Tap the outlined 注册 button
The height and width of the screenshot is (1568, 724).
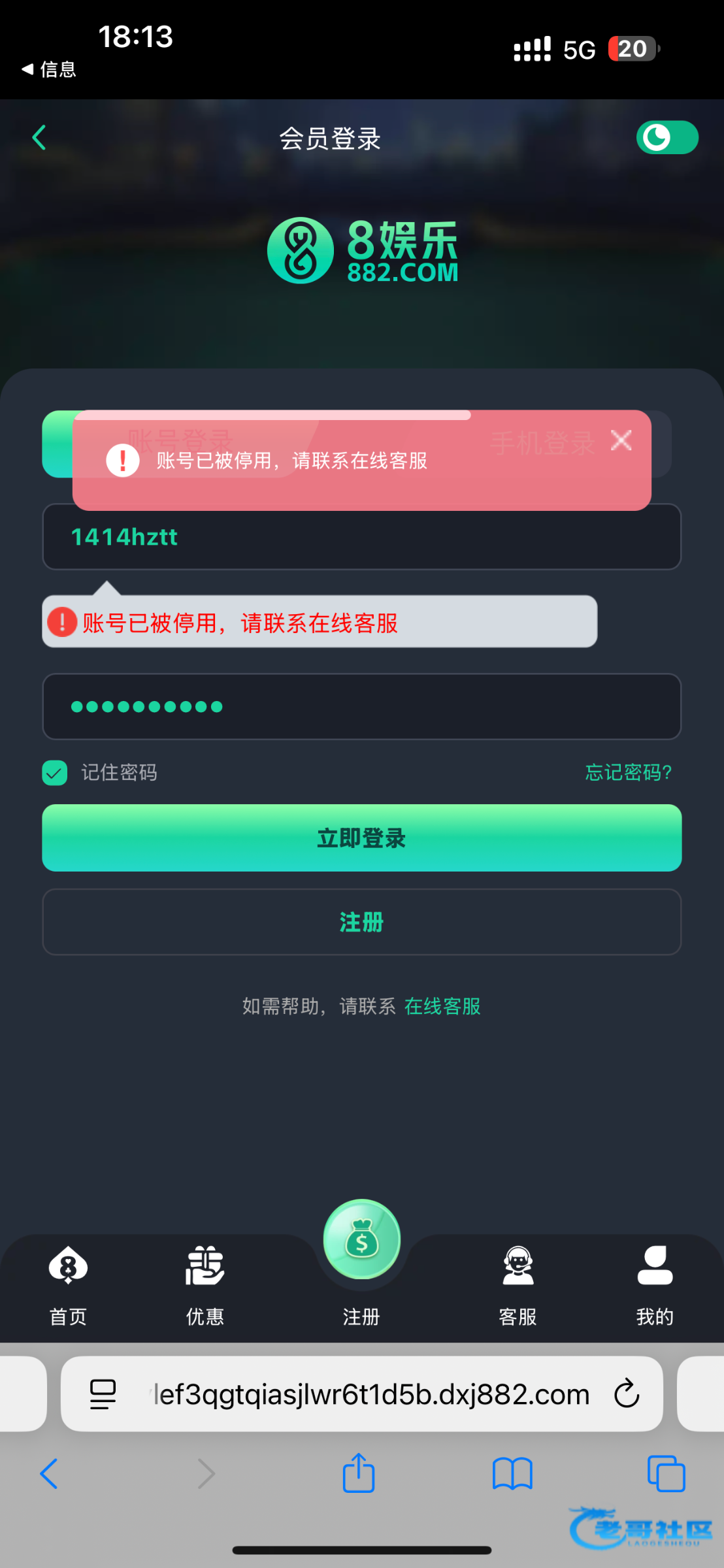361,922
